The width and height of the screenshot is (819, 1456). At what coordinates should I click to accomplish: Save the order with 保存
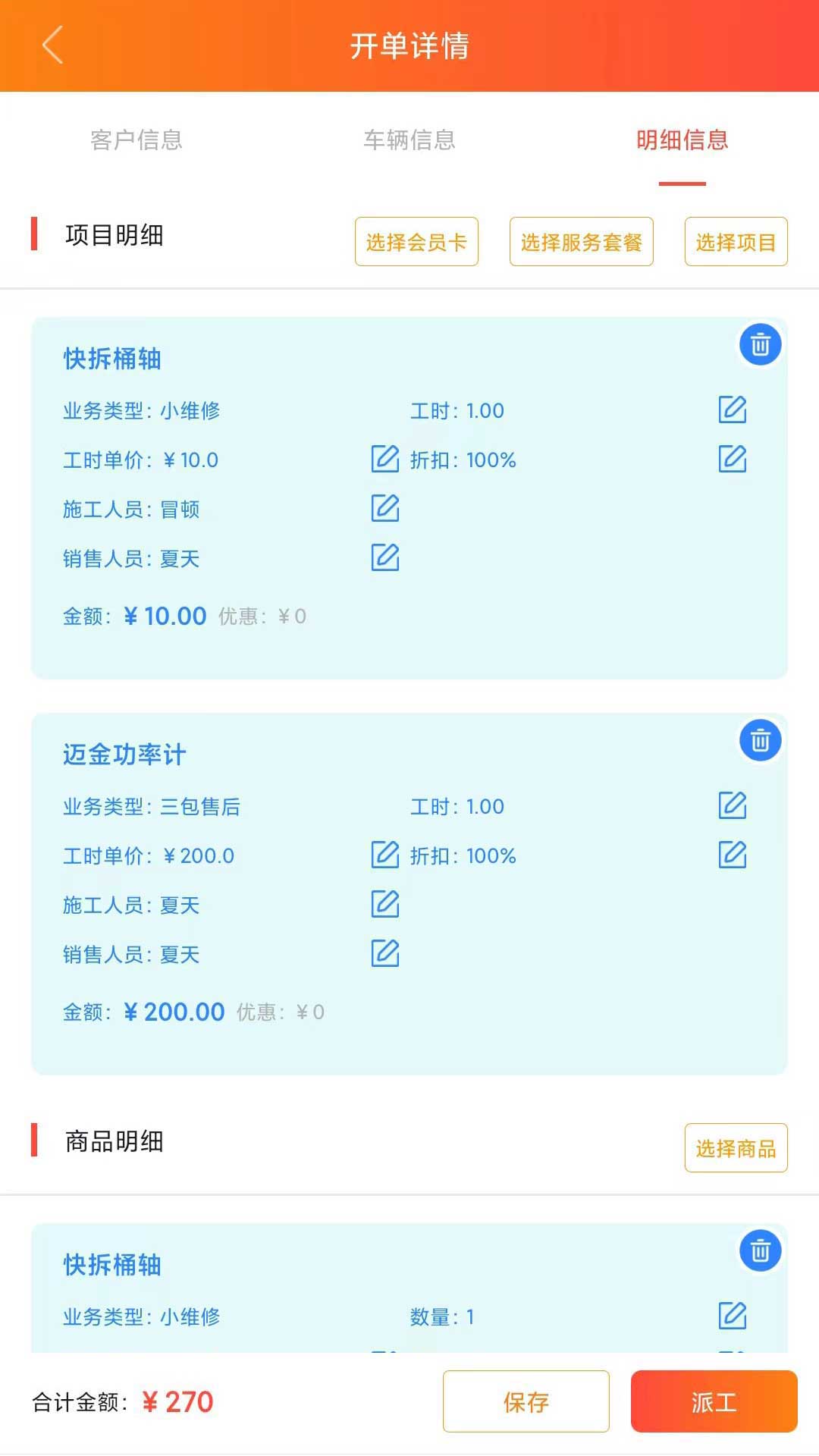pos(526,1401)
